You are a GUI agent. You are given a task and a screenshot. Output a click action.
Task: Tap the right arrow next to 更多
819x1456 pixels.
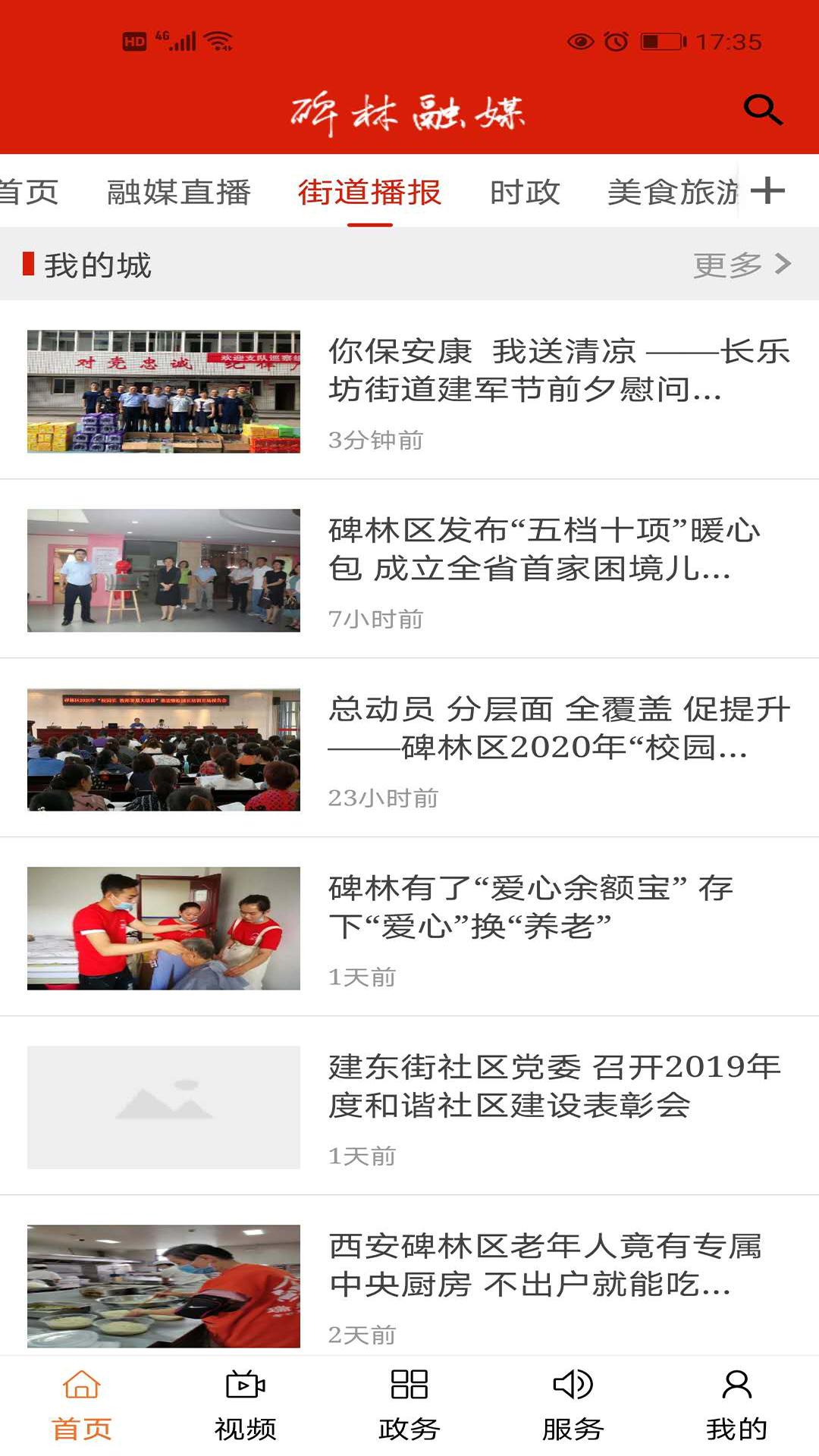pos(781,264)
